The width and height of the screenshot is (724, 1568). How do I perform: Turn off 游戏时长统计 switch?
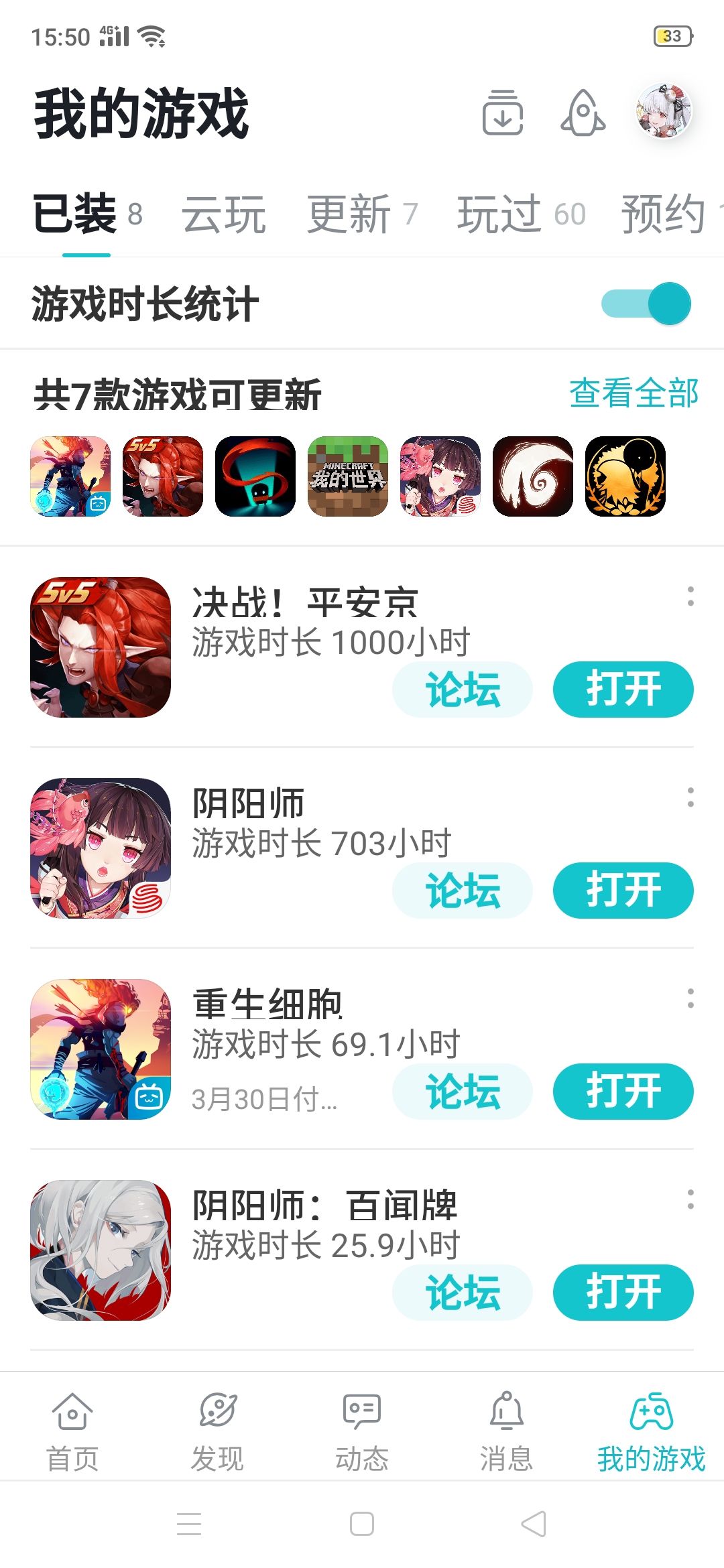tap(646, 304)
